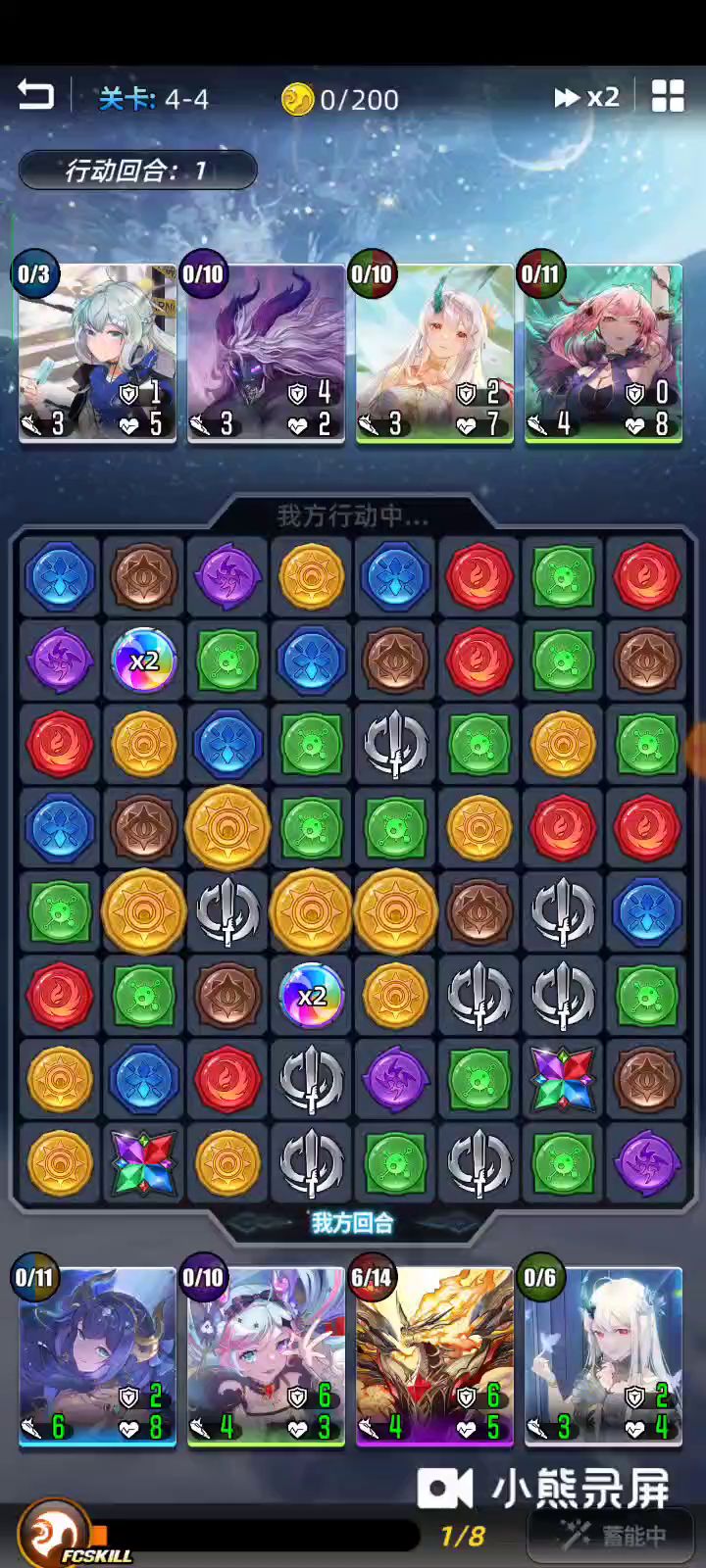Select the purple beast enemy card

[266, 355]
